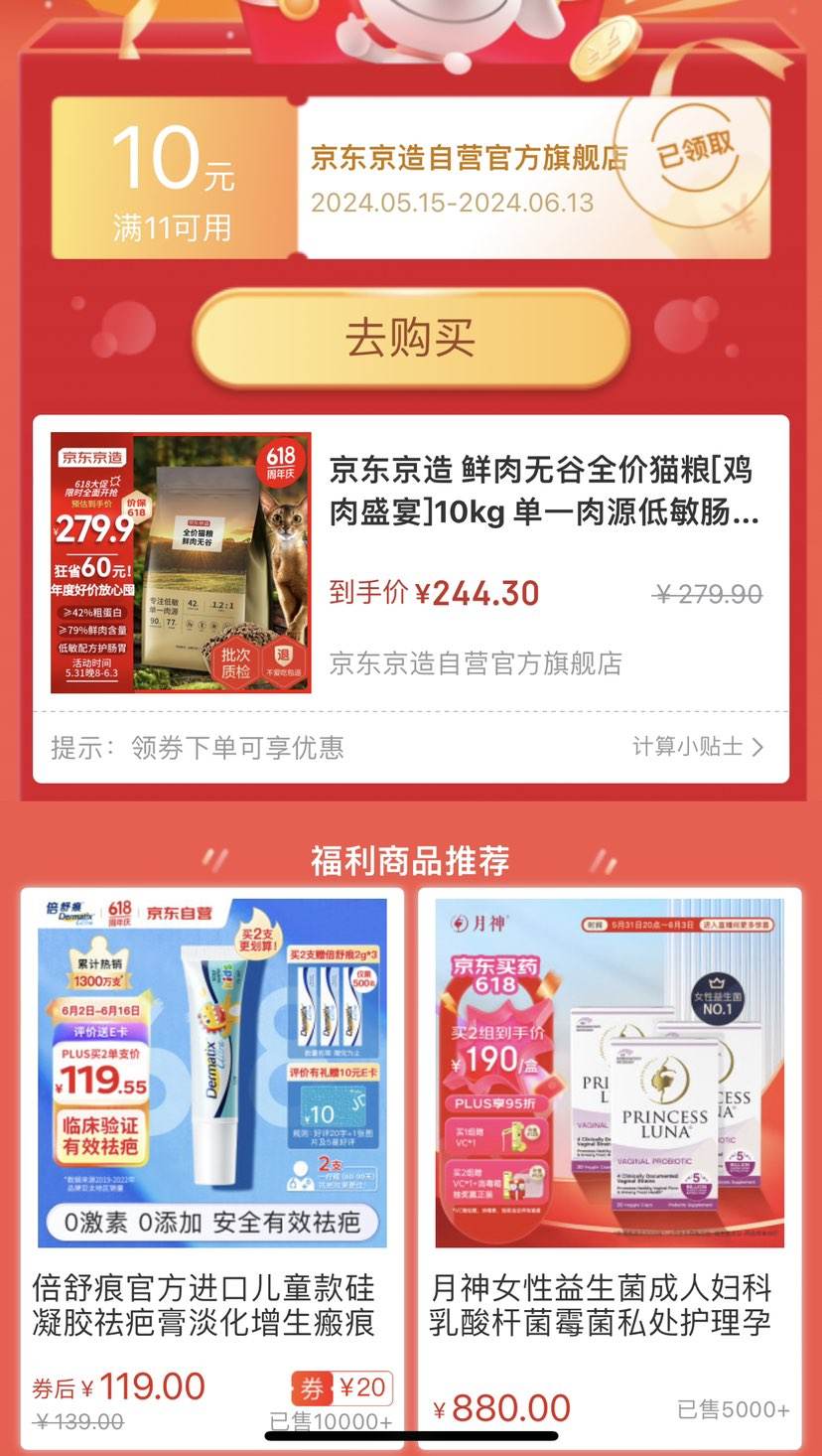Viewport: 822px width, 1456px height.
Task: Open 计算小贴士 link
Action: pos(698,747)
